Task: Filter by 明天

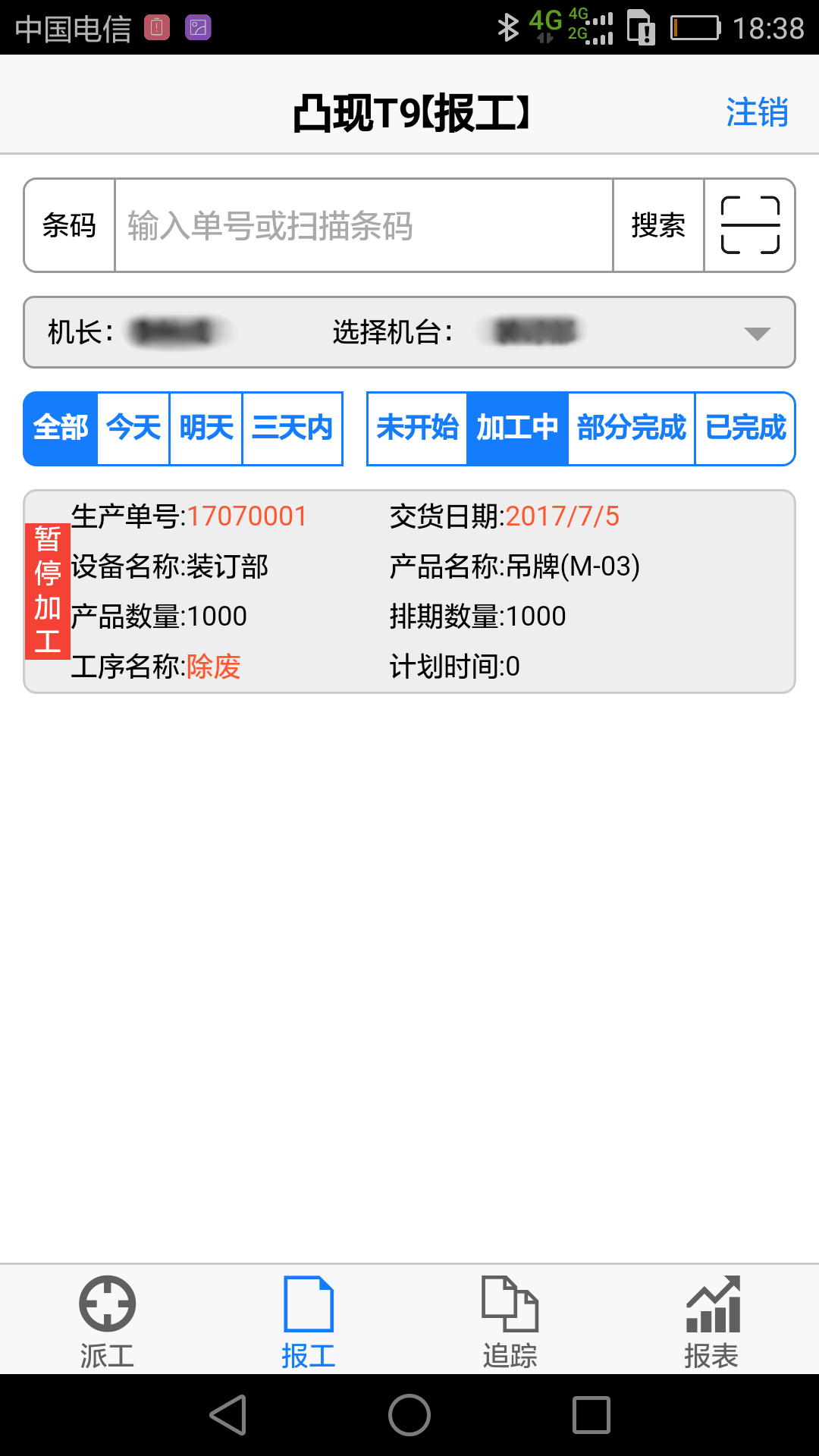Action: point(206,428)
